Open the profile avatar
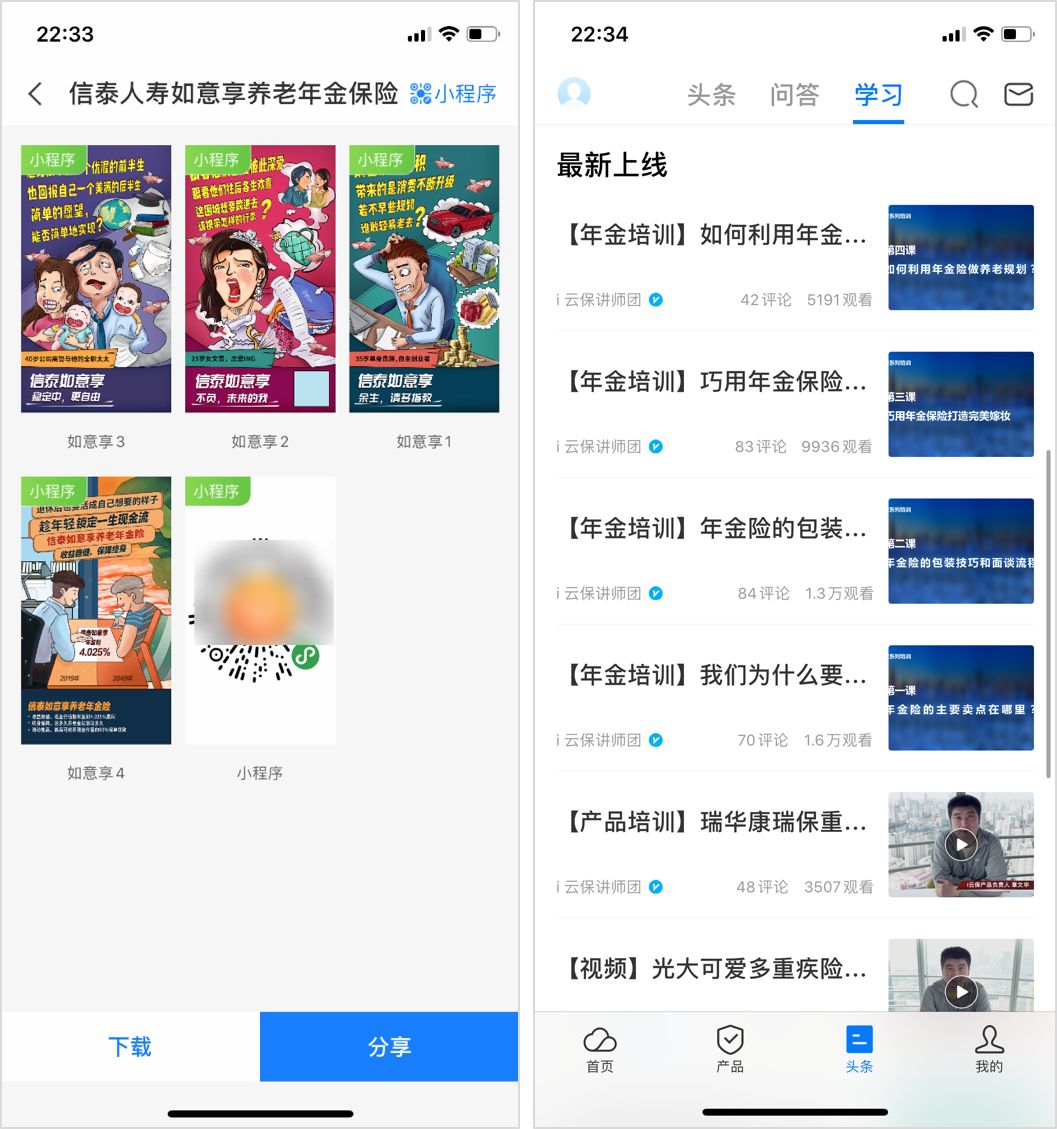The image size is (1057, 1129). [574, 94]
